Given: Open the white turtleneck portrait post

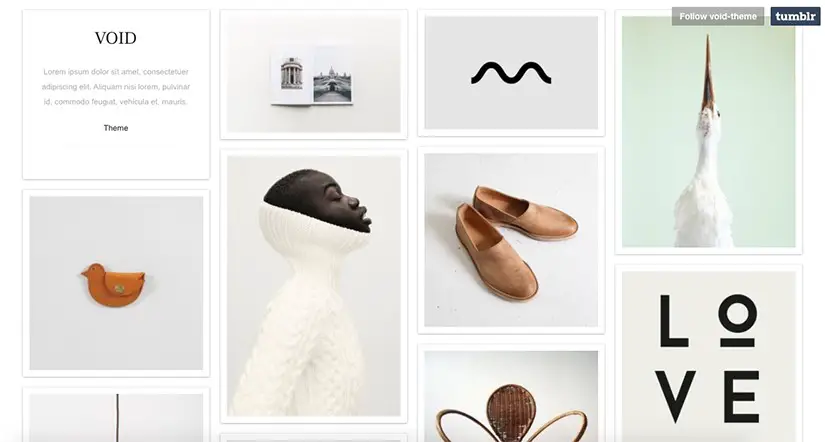Looking at the screenshot, I should (x=313, y=285).
